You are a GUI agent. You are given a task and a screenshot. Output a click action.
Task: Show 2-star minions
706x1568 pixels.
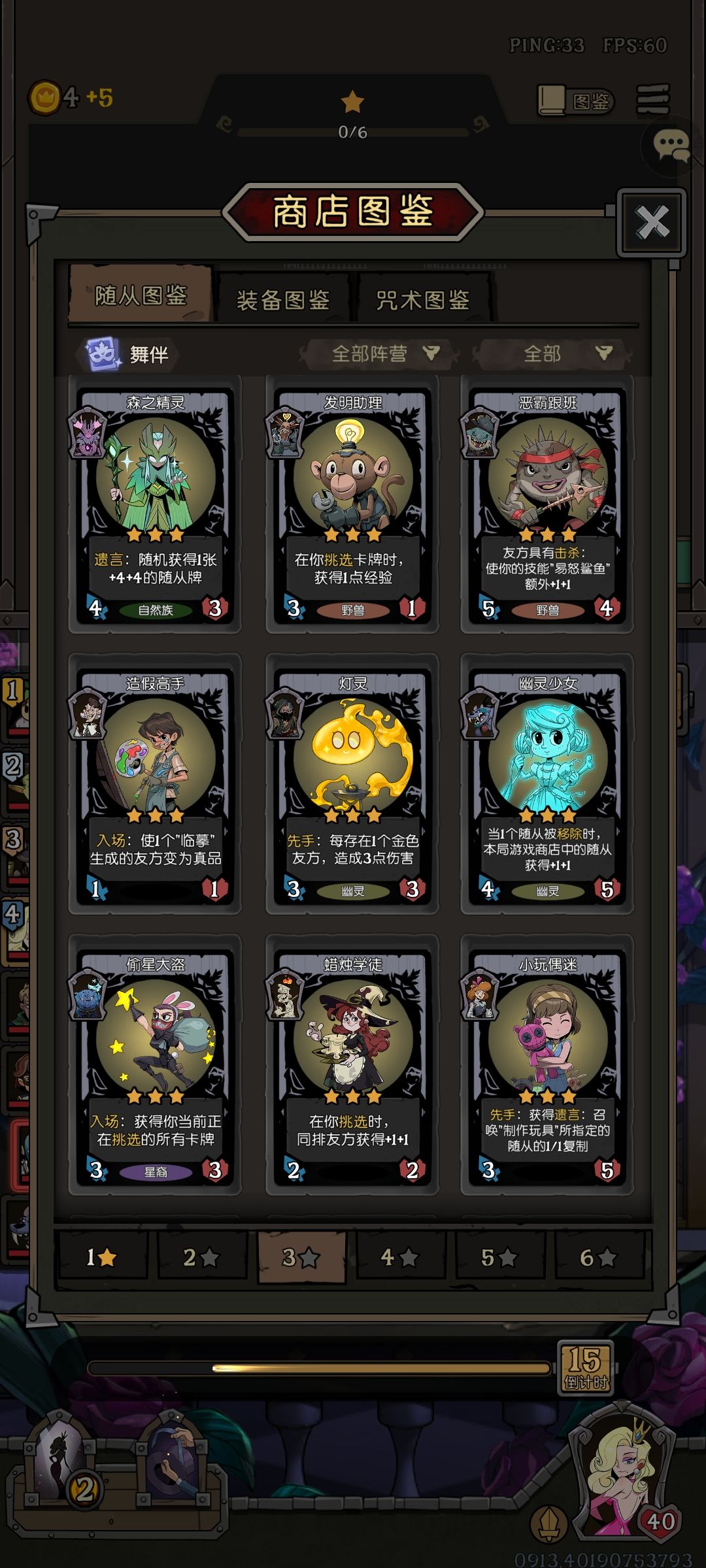202,1256
